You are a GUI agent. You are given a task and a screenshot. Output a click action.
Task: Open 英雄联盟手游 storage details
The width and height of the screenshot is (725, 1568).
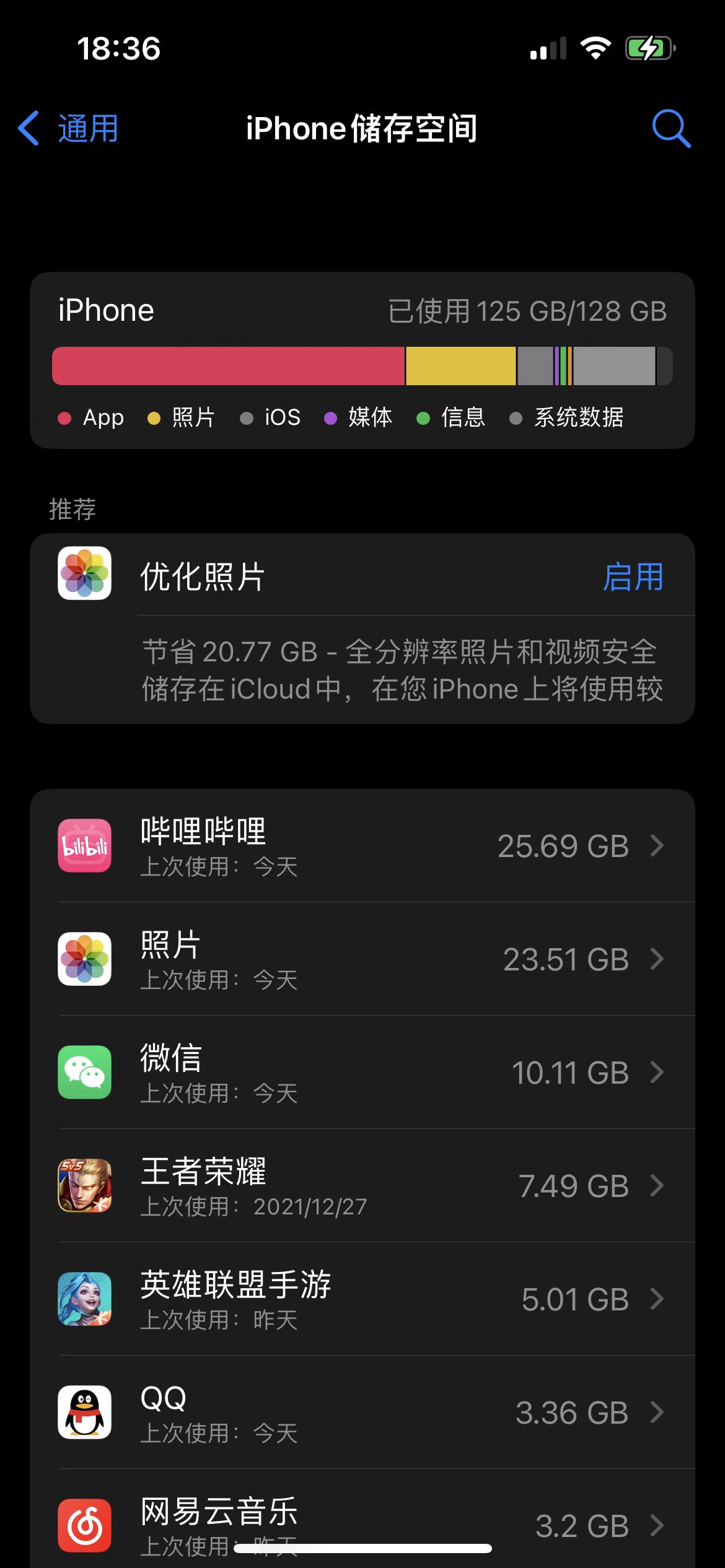362,1299
